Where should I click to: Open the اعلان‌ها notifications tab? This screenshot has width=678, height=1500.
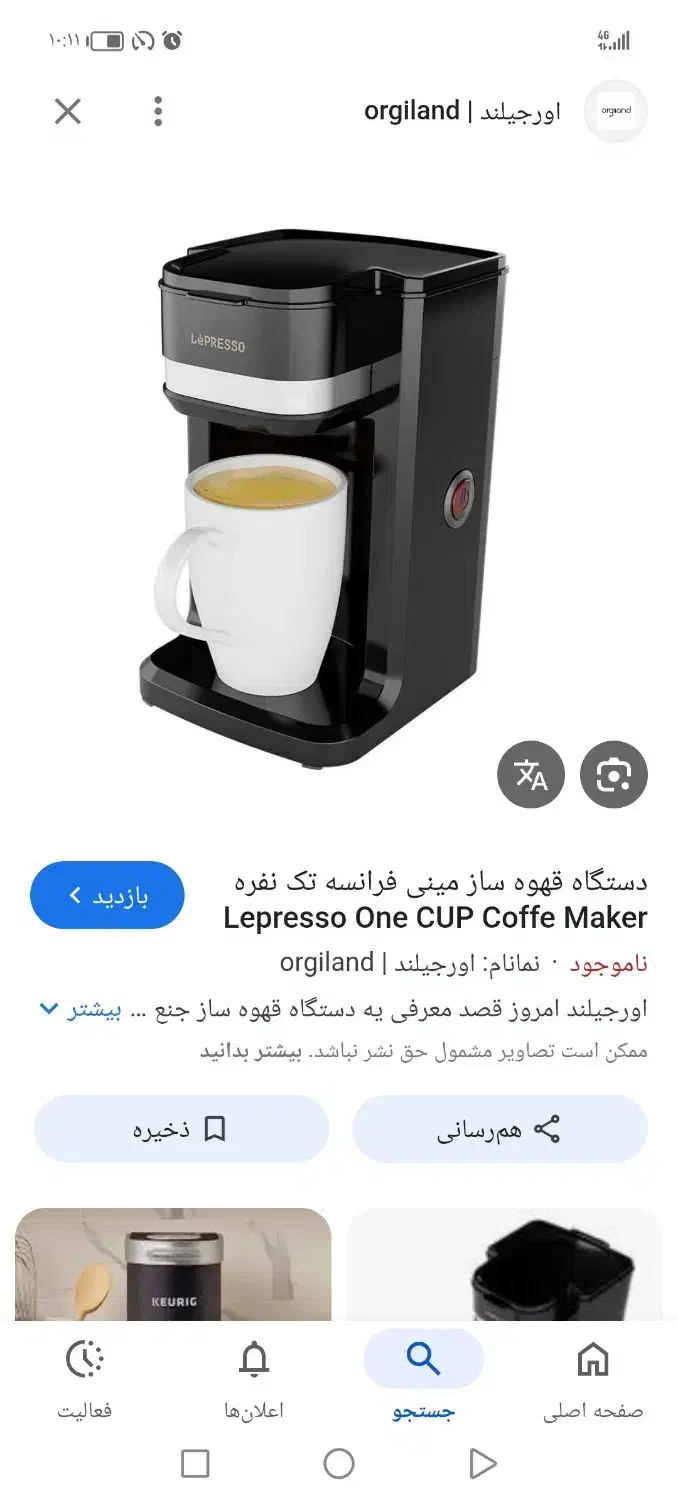[x=254, y=1380]
